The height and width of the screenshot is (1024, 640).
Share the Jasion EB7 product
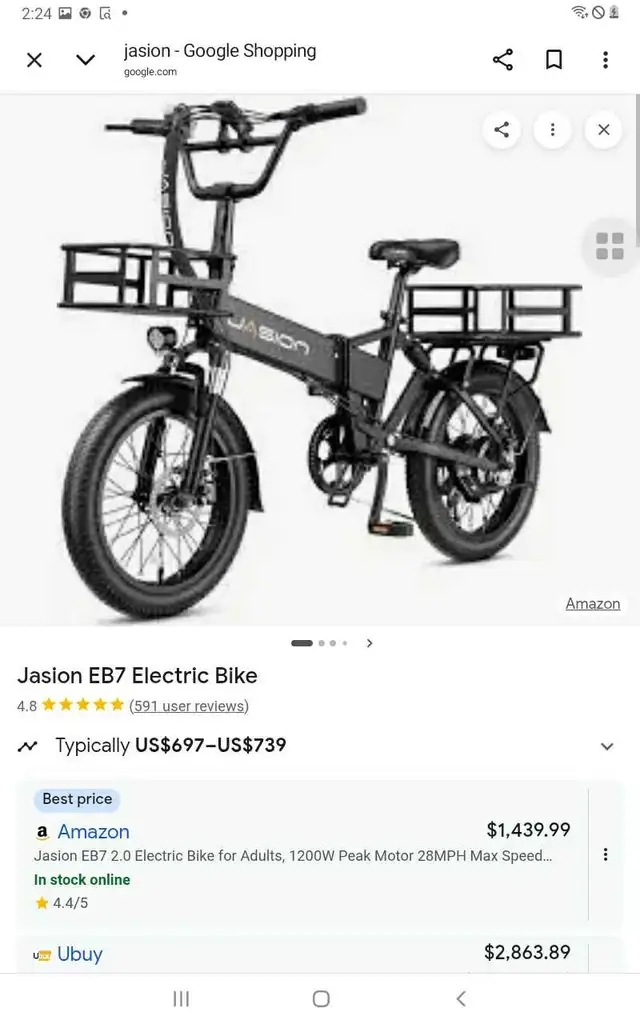502,130
